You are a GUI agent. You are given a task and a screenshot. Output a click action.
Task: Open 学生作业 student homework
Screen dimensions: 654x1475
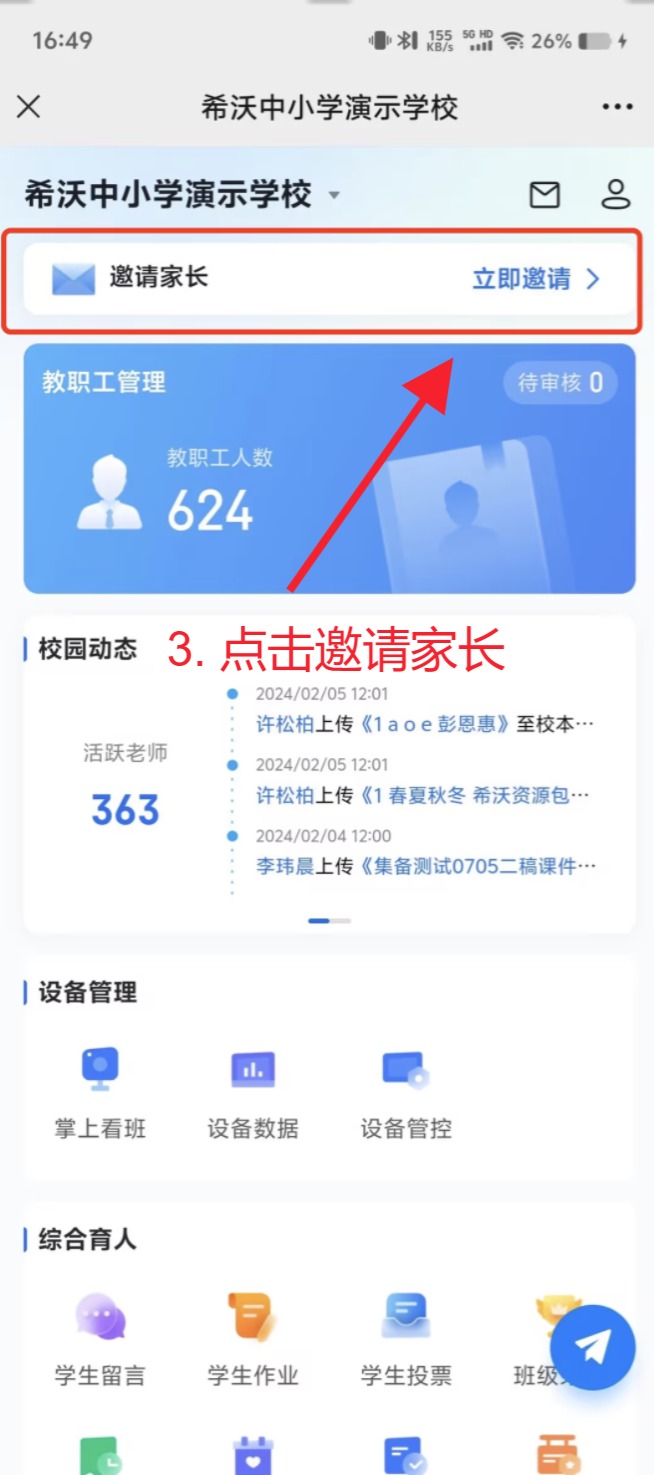(253, 1340)
